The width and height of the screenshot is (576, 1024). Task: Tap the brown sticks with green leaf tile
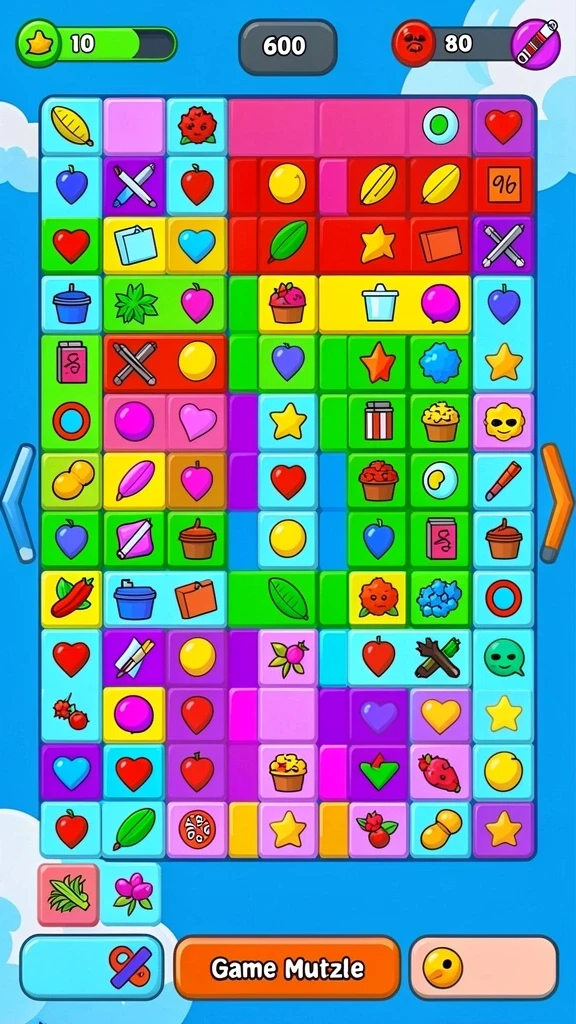[x=440, y=658]
